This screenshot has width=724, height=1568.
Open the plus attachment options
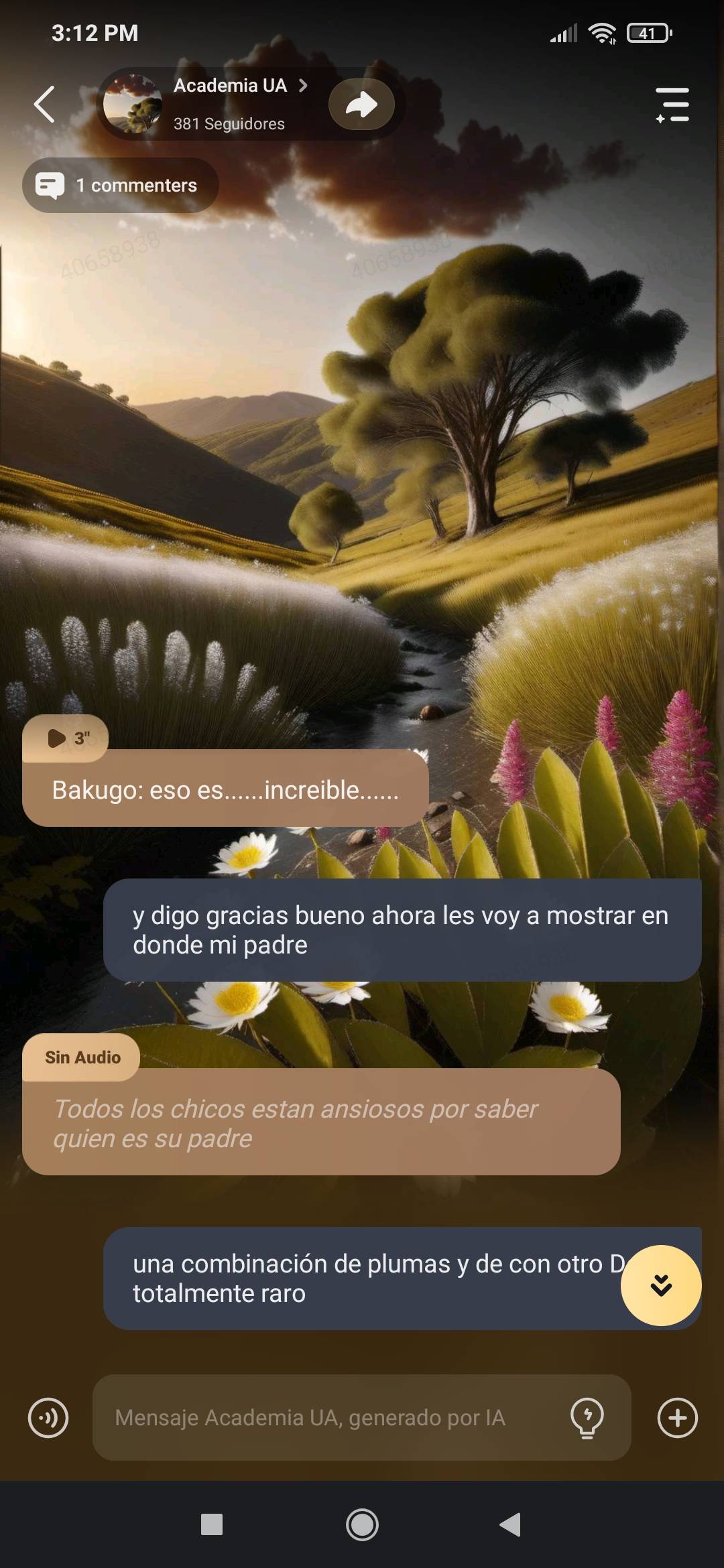[677, 1418]
